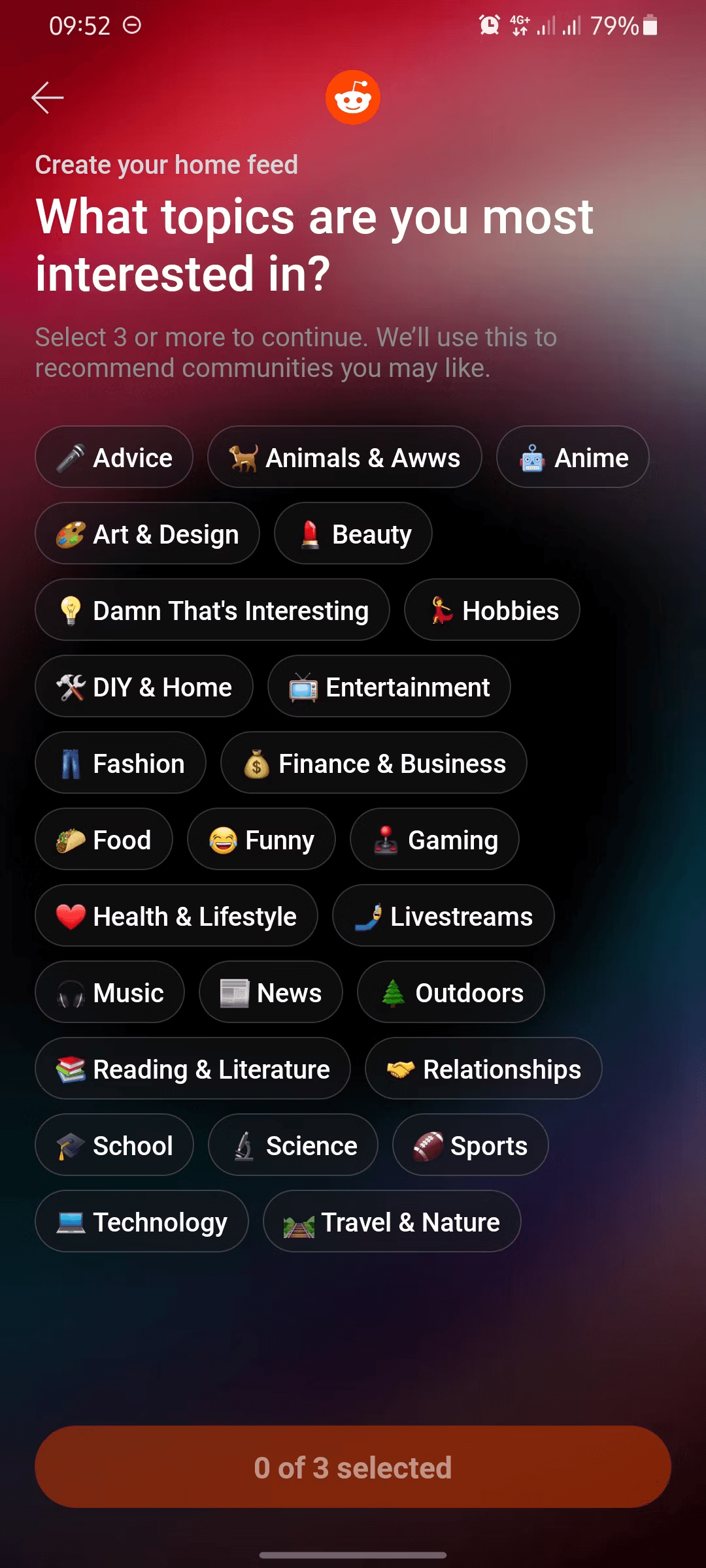Choose Finance & Business chip
The width and height of the screenshot is (706, 1568).
pyautogui.click(x=373, y=763)
